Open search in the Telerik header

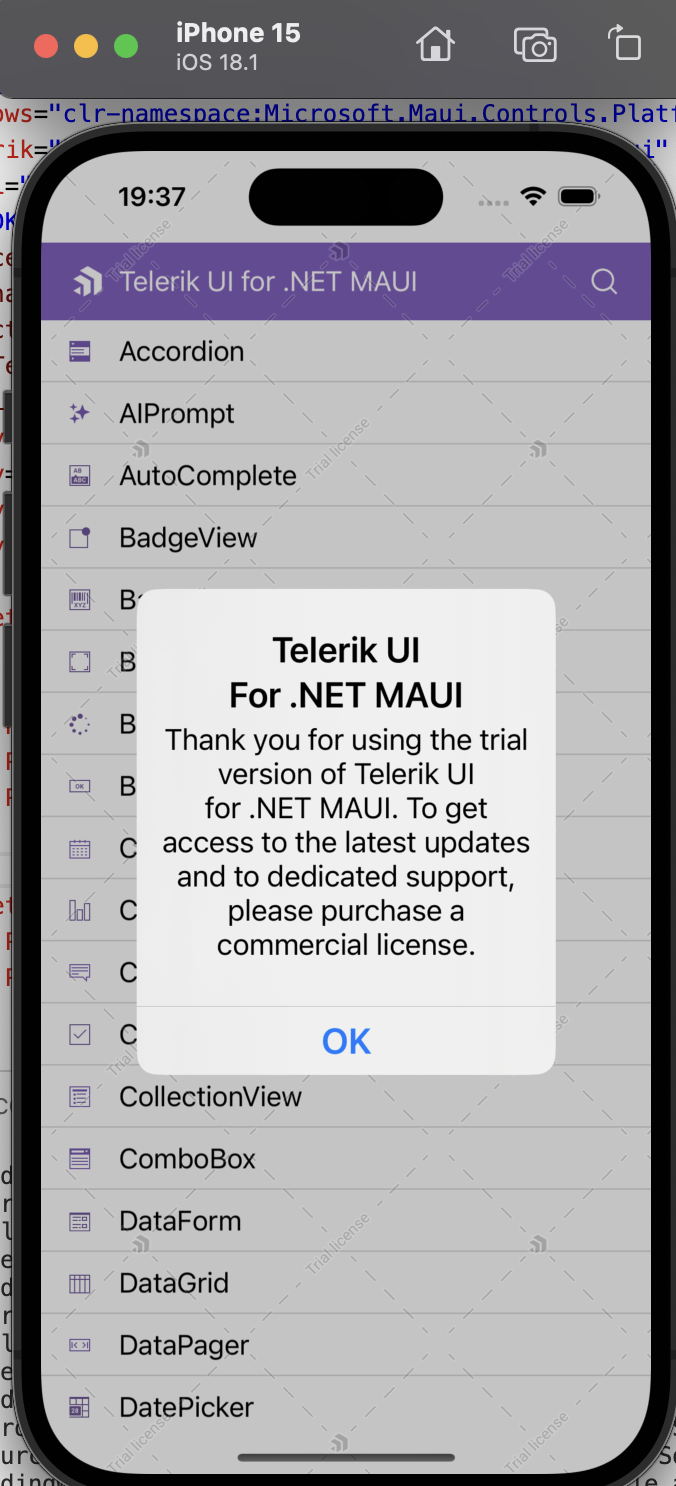[604, 281]
